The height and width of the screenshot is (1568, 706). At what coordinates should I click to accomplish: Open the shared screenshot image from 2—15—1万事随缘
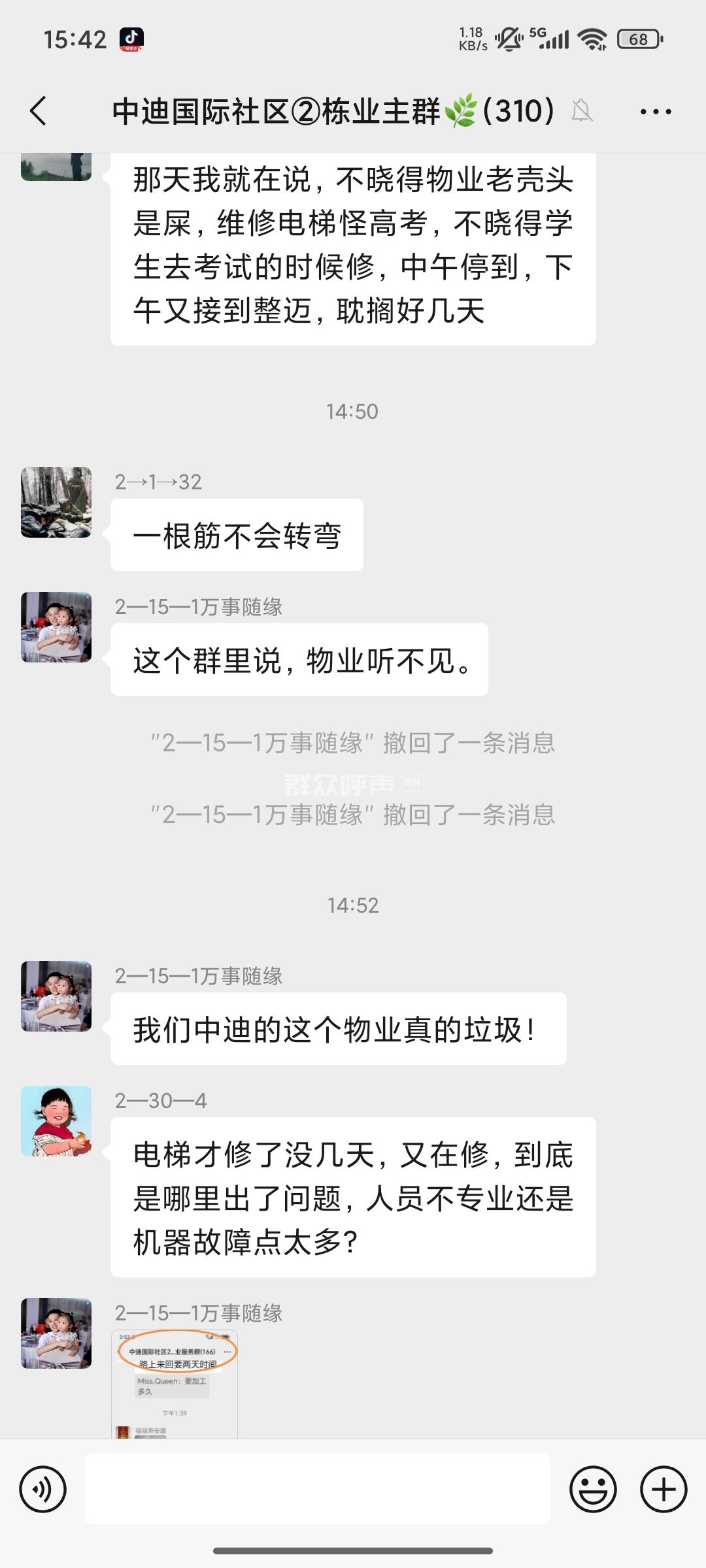pos(175,1384)
